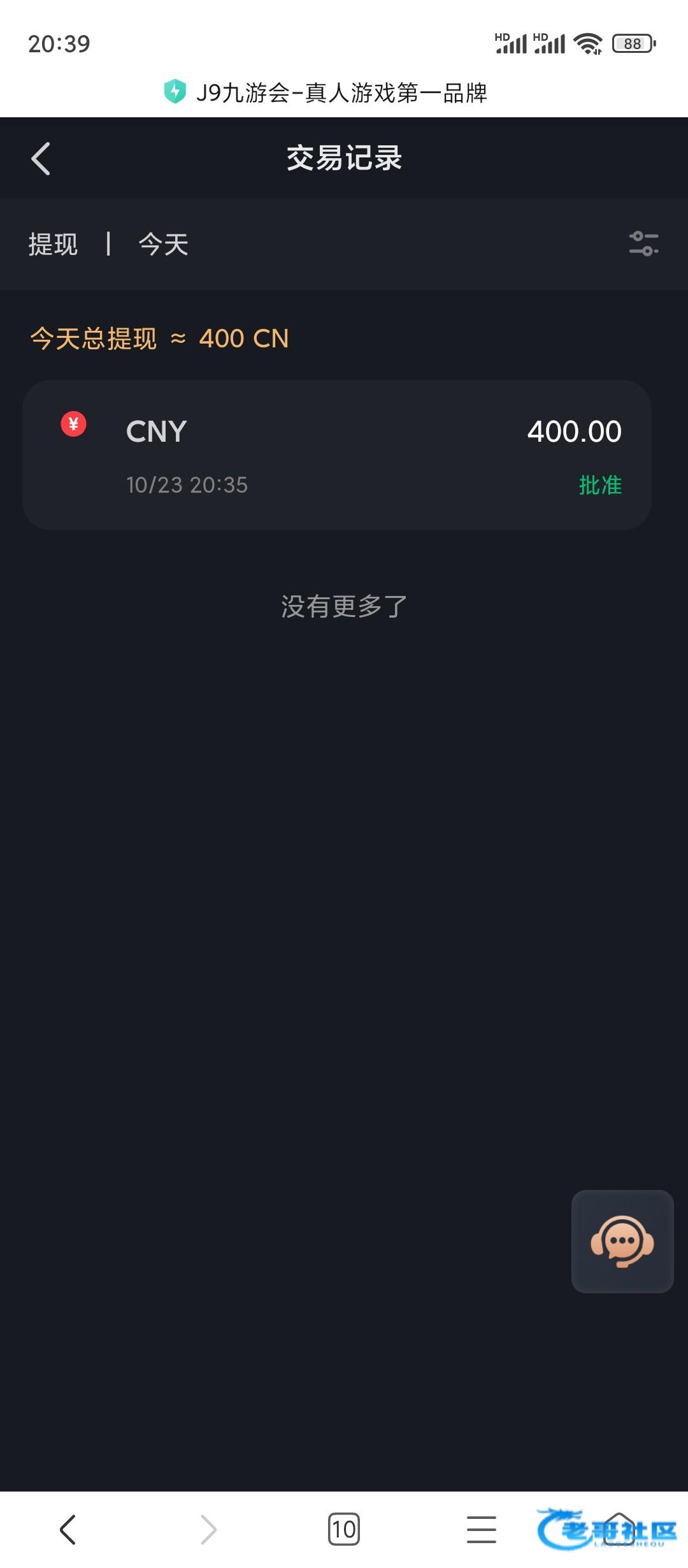The image size is (688, 1568).
Task: Tap the browser forward arrow
Action: (x=208, y=1529)
